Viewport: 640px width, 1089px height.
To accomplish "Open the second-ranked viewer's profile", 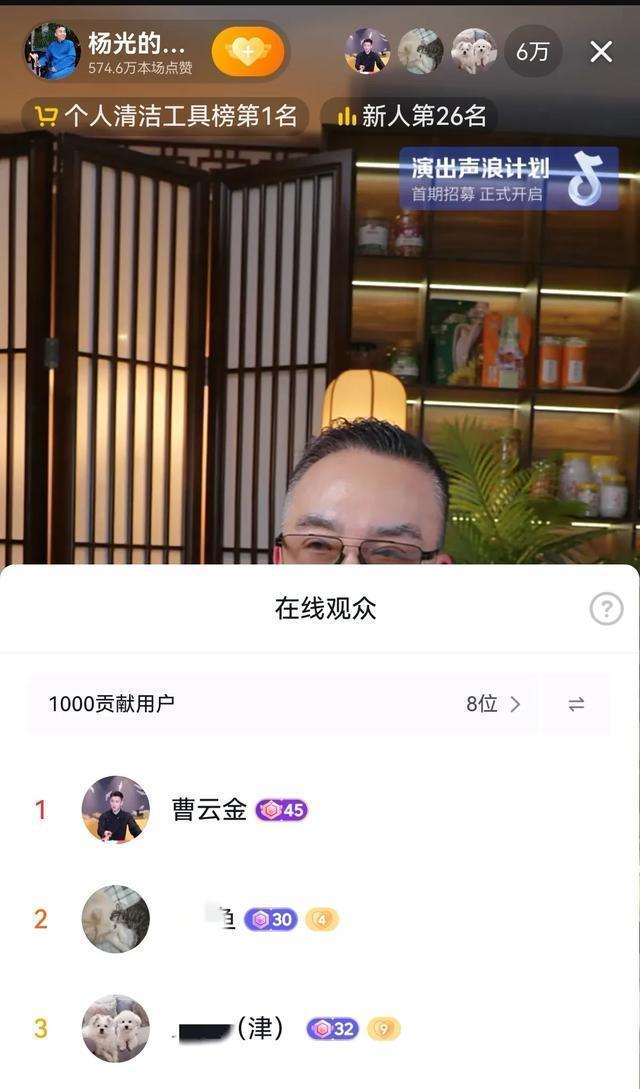I will (x=115, y=919).
